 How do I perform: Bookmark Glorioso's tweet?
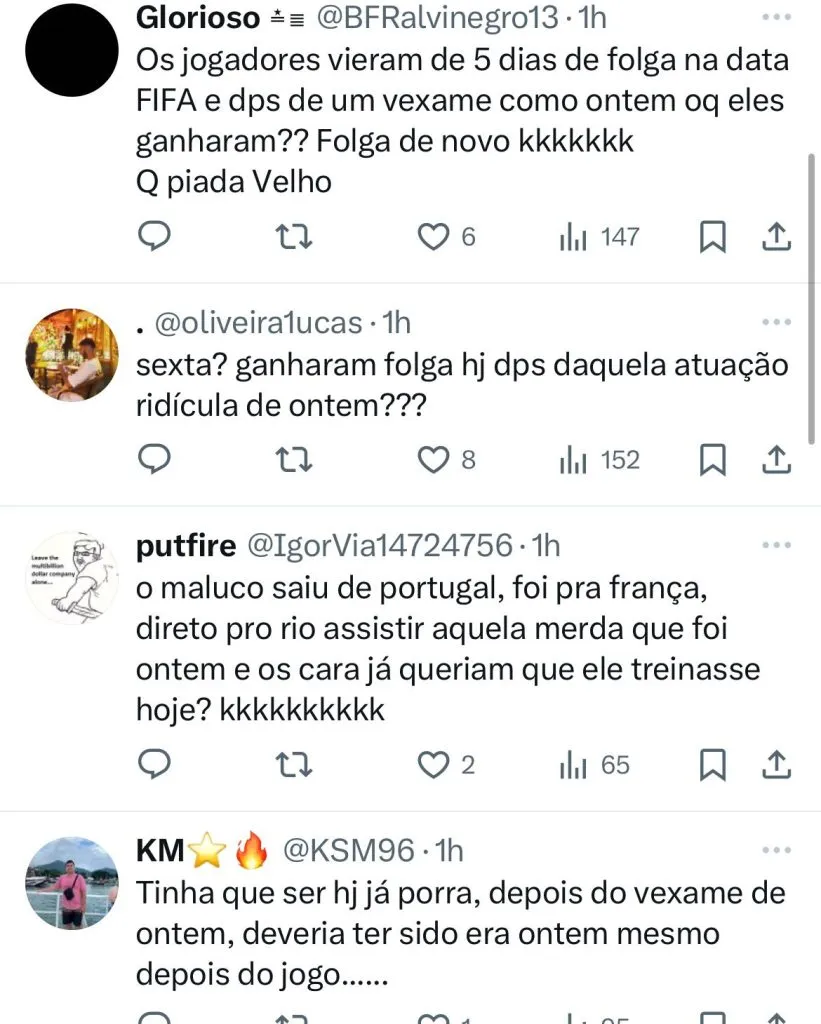(712, 237)
